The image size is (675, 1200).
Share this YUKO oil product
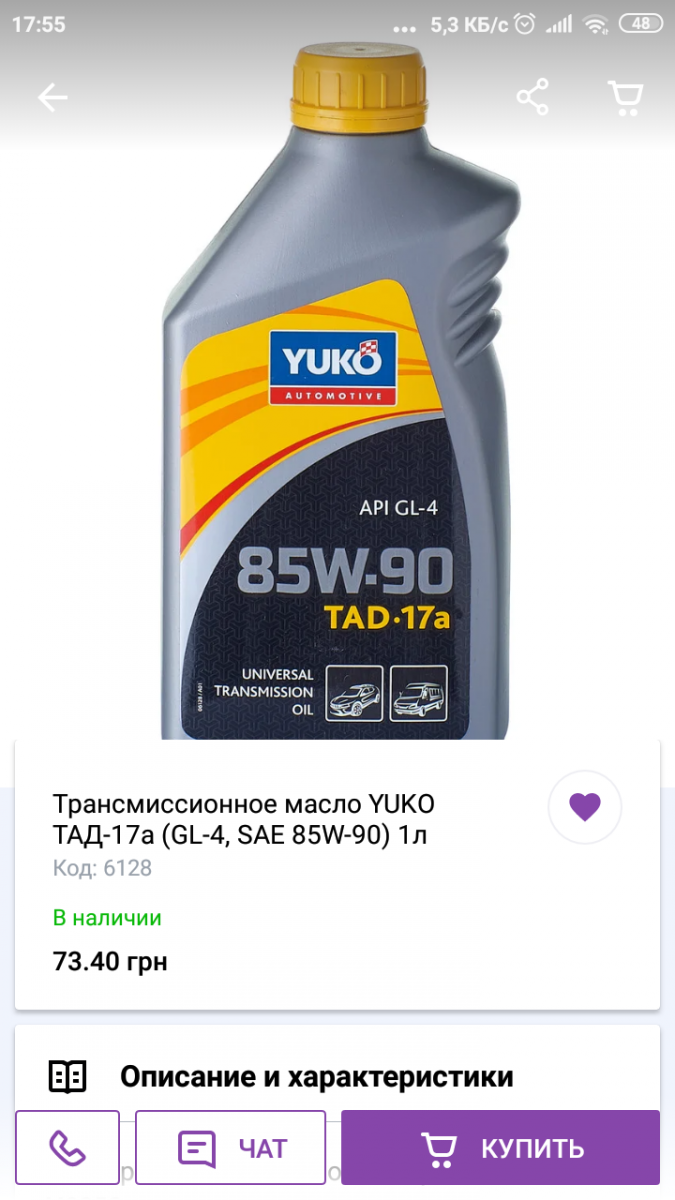click(x=532, y=97)
